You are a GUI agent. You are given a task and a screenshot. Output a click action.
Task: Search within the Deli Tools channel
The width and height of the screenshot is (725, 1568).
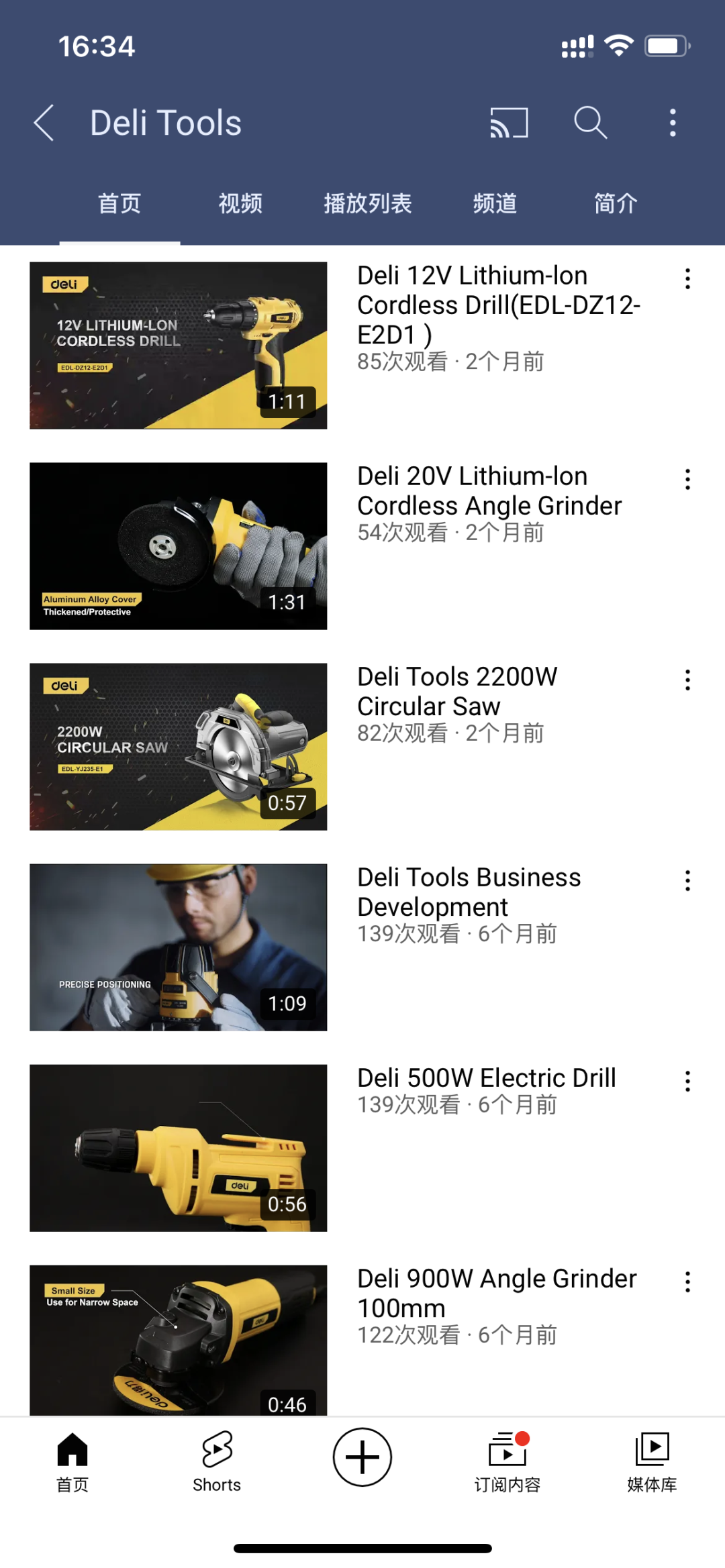tap(590, 123)
